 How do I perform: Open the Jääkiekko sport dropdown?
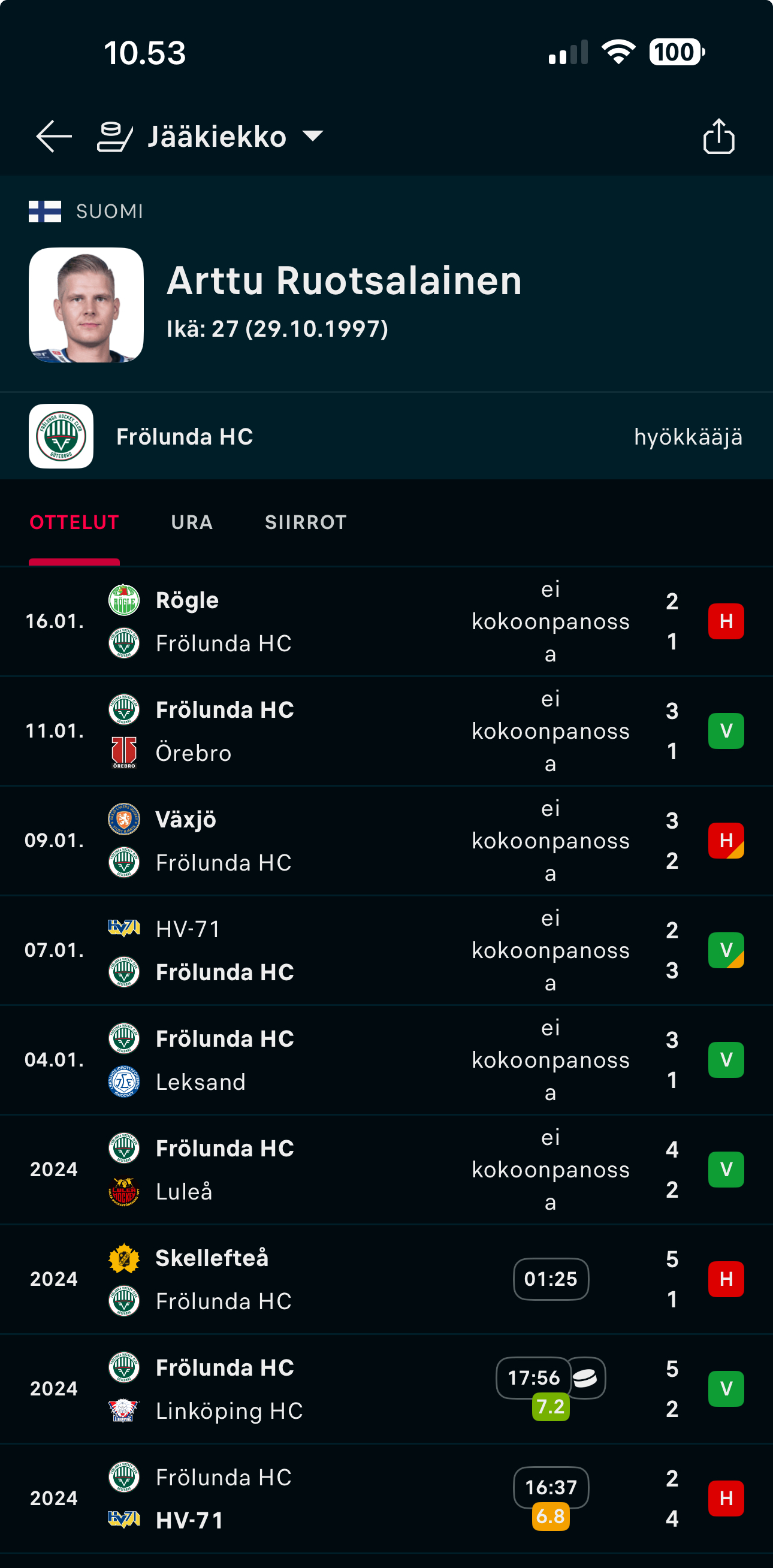[x=210, y=137]
